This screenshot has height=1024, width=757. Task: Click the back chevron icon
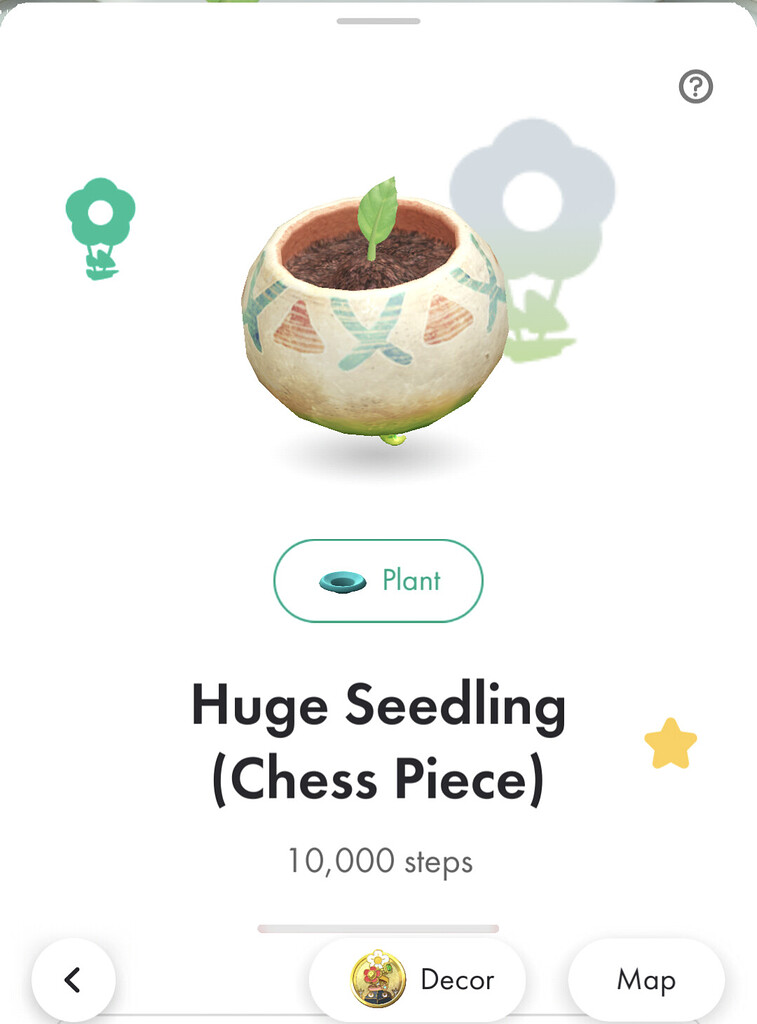[73, 980]
